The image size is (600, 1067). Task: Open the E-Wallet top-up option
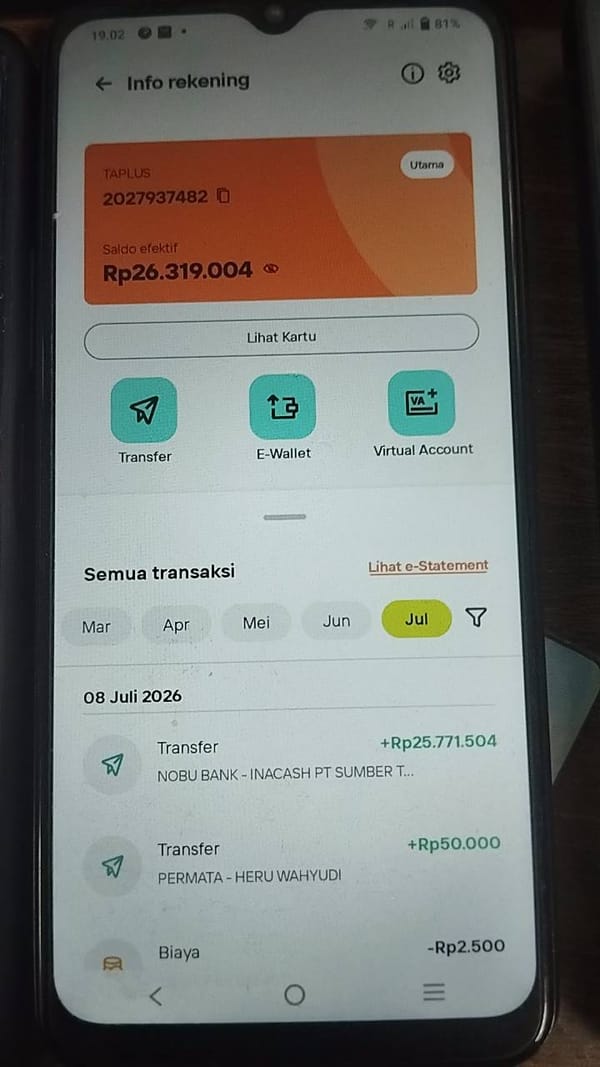[282, 416]
